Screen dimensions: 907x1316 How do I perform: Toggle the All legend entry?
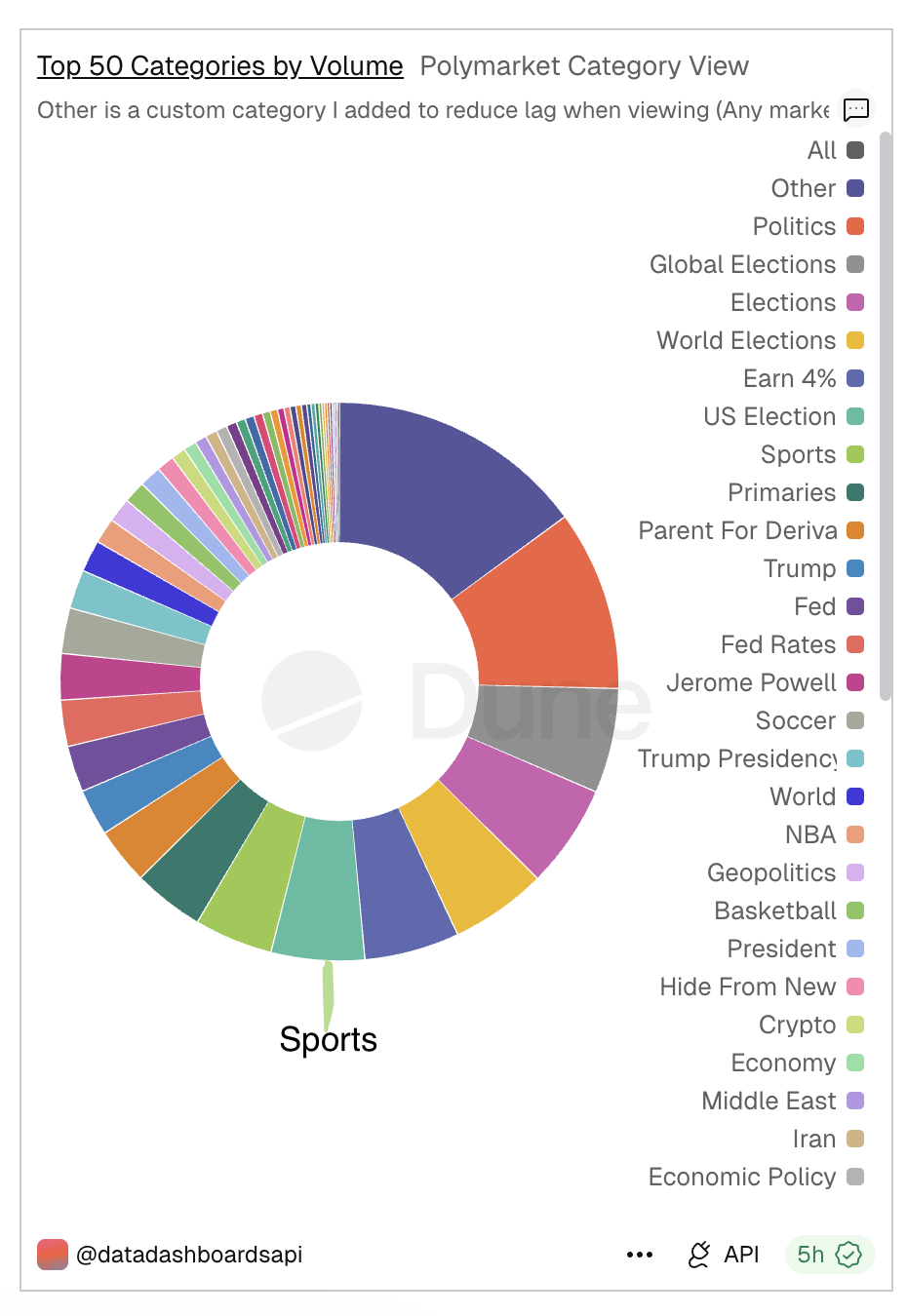click(x=834, y=150)
